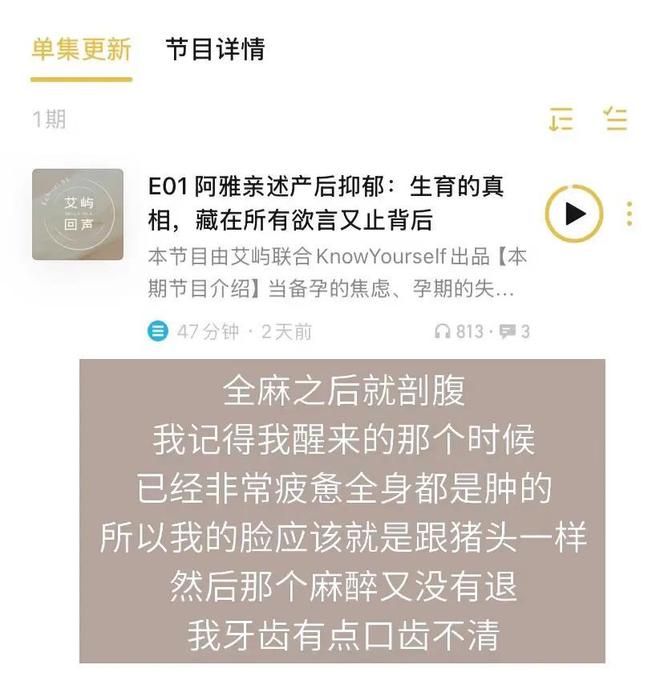The height and width of the screenshot is (673, 660).
Task: Open the overflow menu for episode E01
Action: click(x=629, y=213)
